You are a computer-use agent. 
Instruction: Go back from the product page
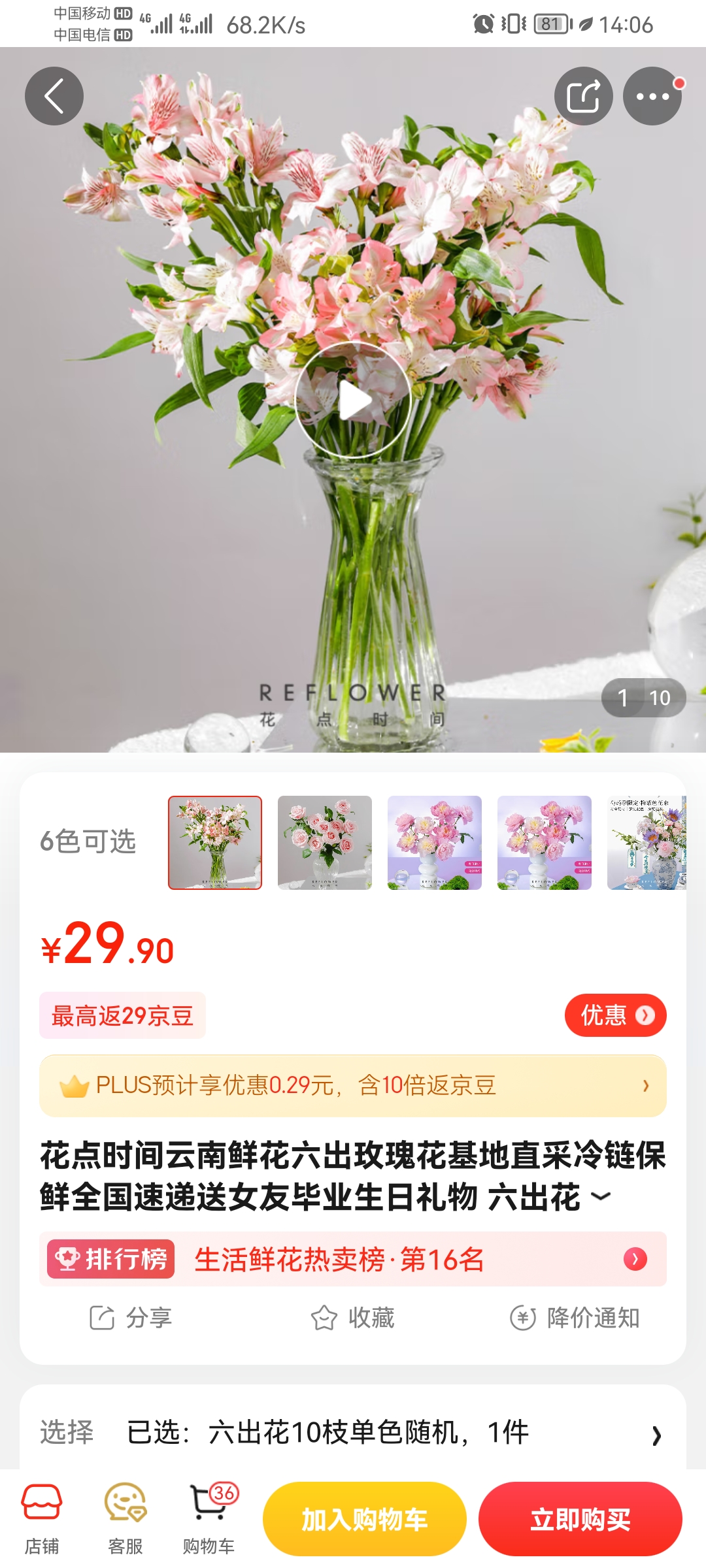(x=54, y=96)
